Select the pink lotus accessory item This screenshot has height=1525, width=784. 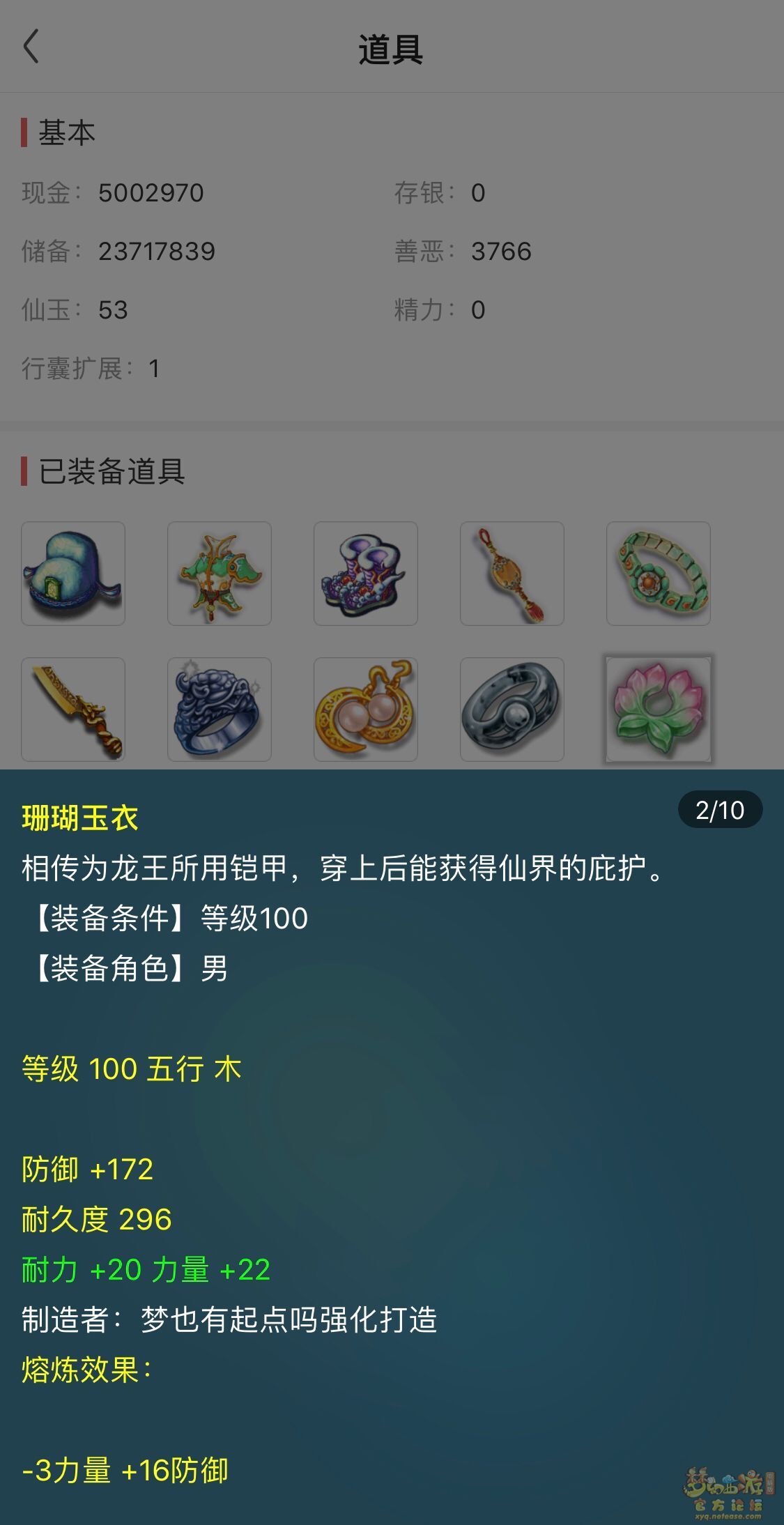(659, 710)
